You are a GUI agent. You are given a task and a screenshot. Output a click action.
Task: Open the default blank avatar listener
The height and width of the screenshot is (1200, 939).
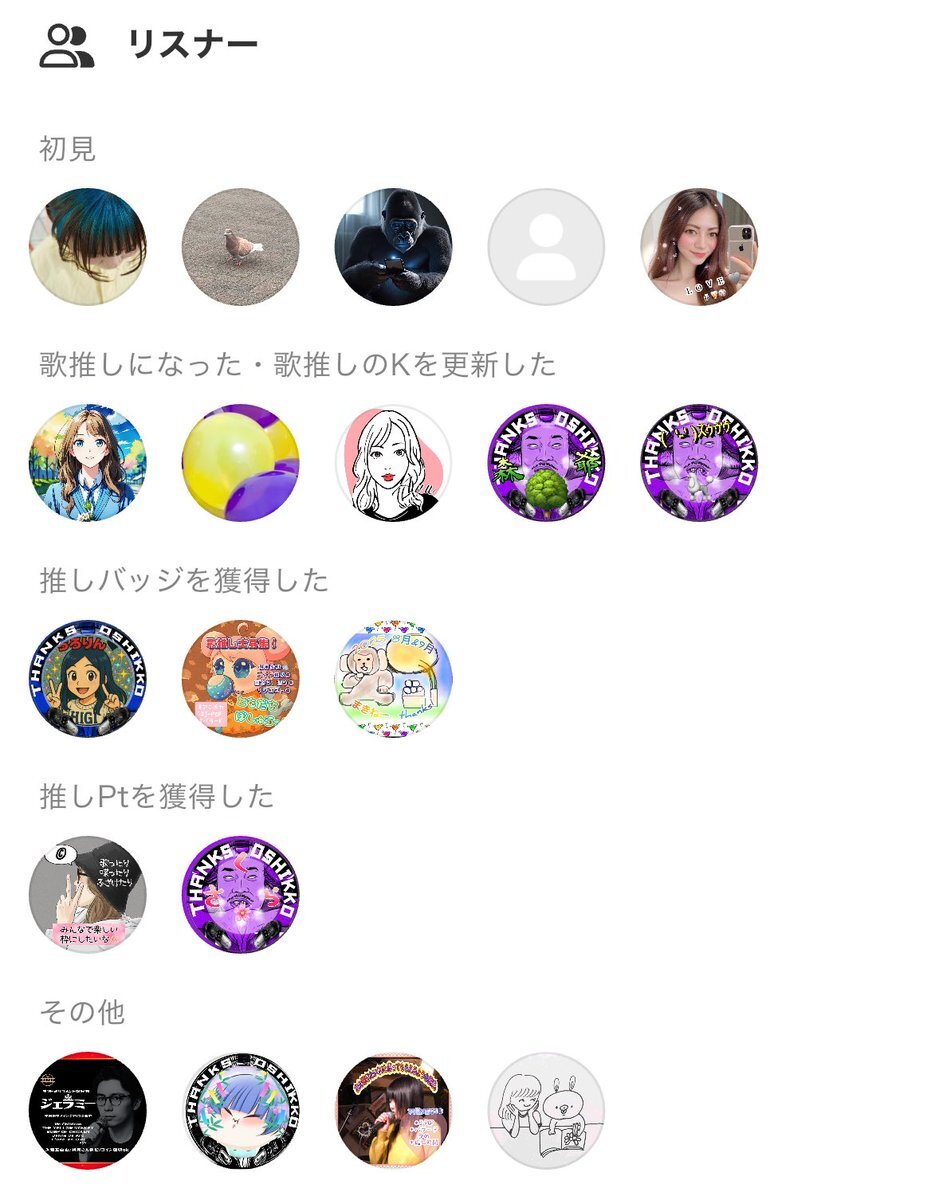coord(546,247)
